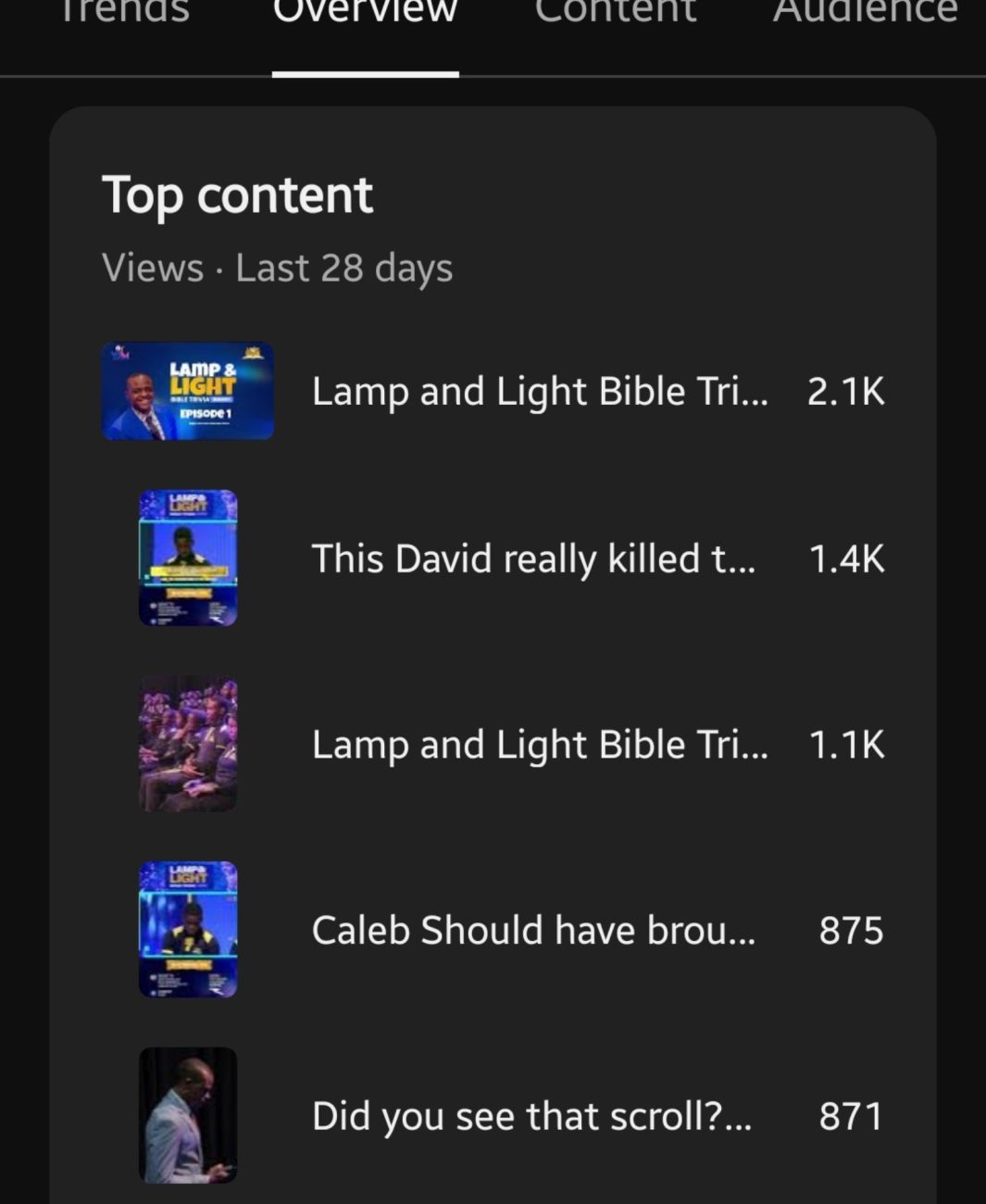Open "Caleb Should have brou..." video
Viewport: 986px width, 1204px height.
coord(532,930)
